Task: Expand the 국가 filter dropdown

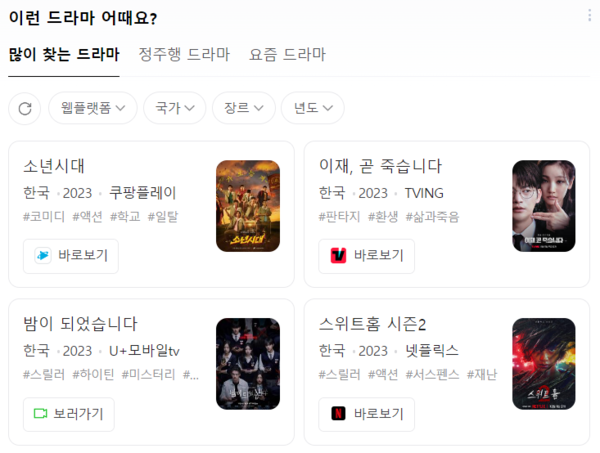Action: (175, 108)
